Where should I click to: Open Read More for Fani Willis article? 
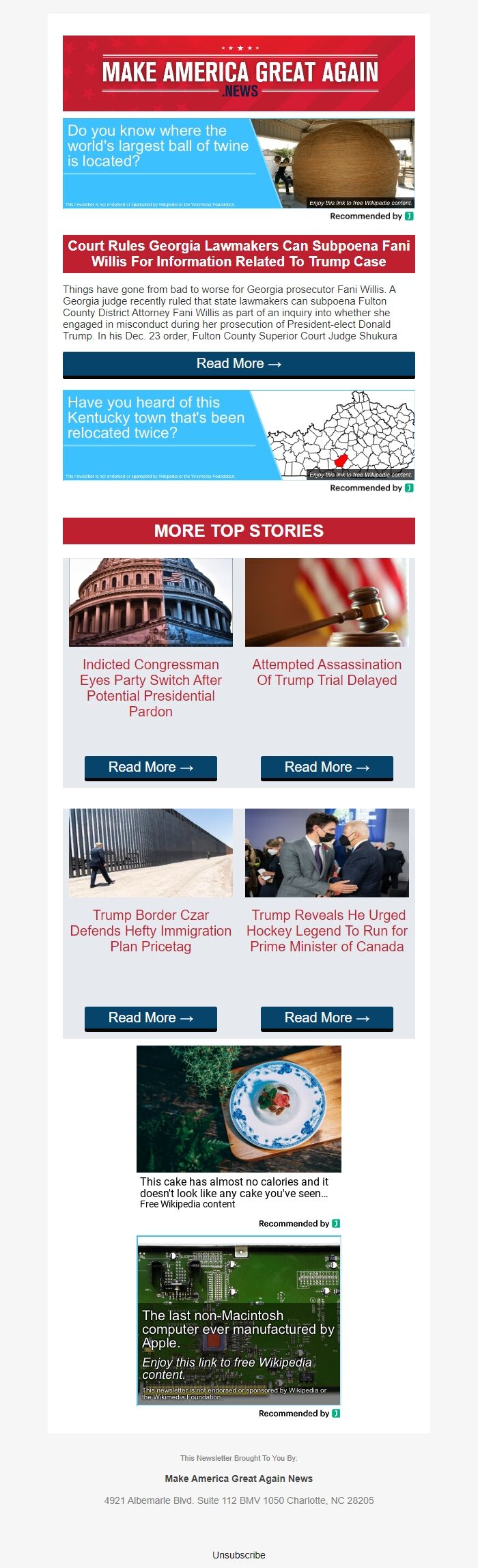238,364
